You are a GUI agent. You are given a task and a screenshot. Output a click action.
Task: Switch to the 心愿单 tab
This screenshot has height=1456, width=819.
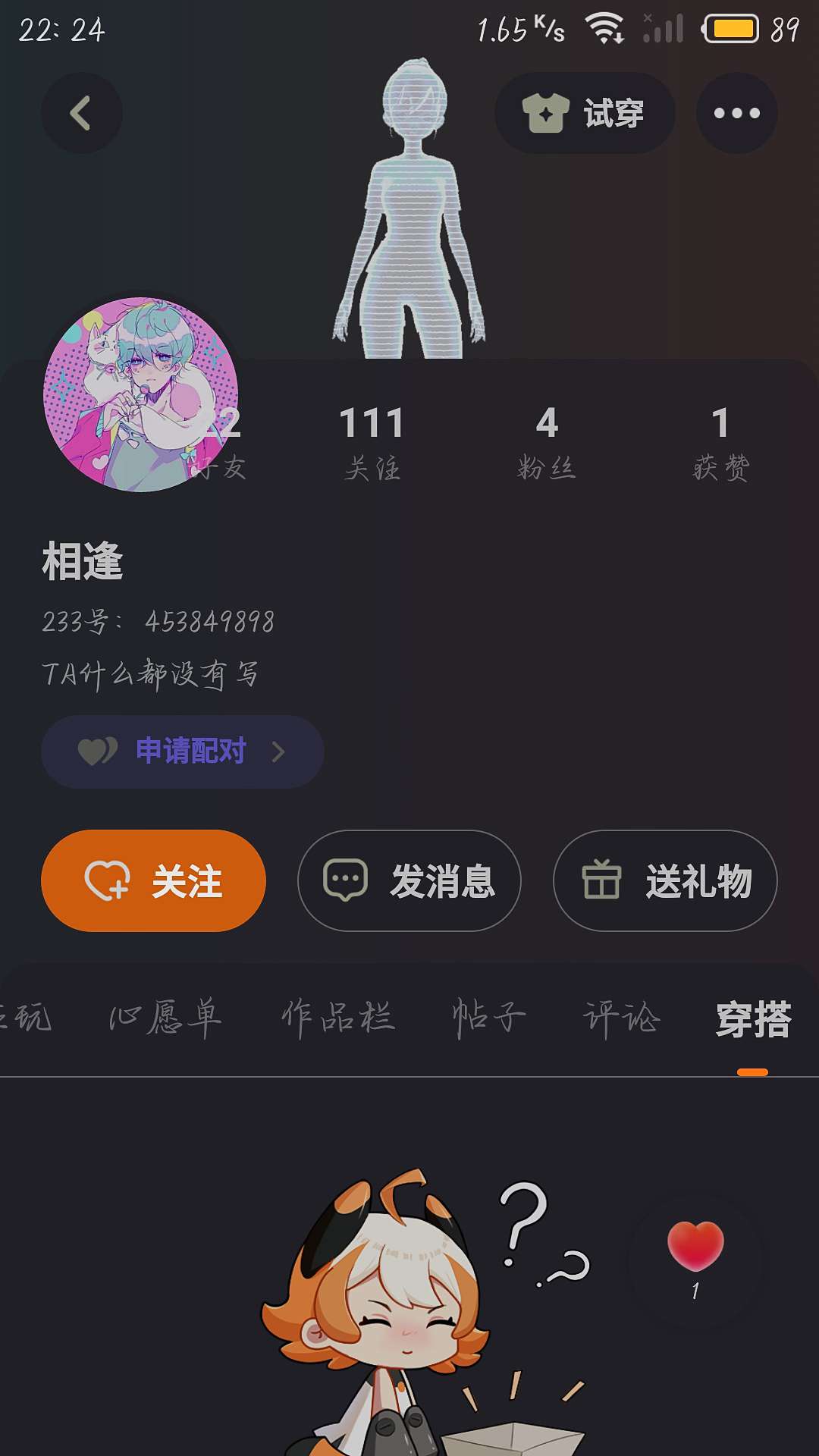tap(165, 1018)
